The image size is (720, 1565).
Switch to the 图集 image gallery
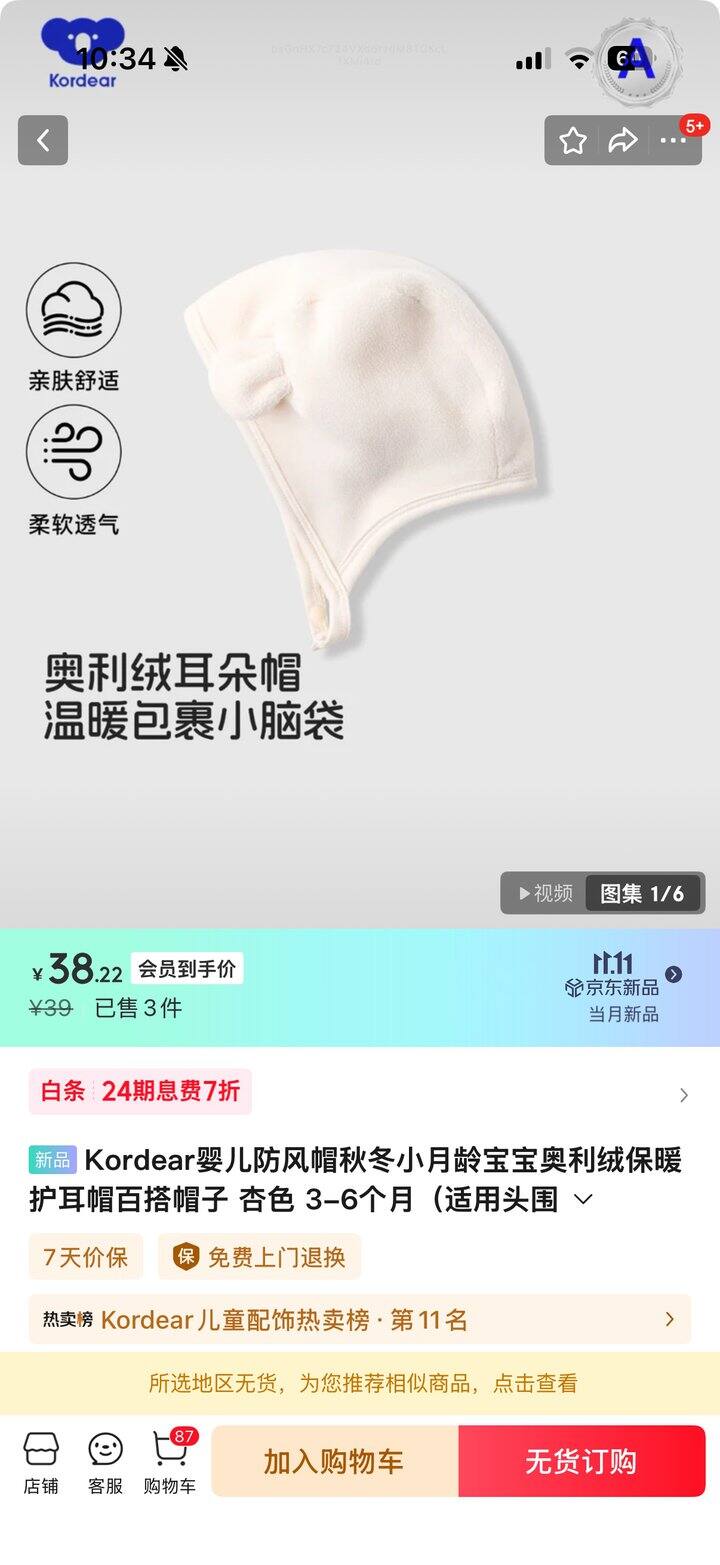tap(642, 893)
